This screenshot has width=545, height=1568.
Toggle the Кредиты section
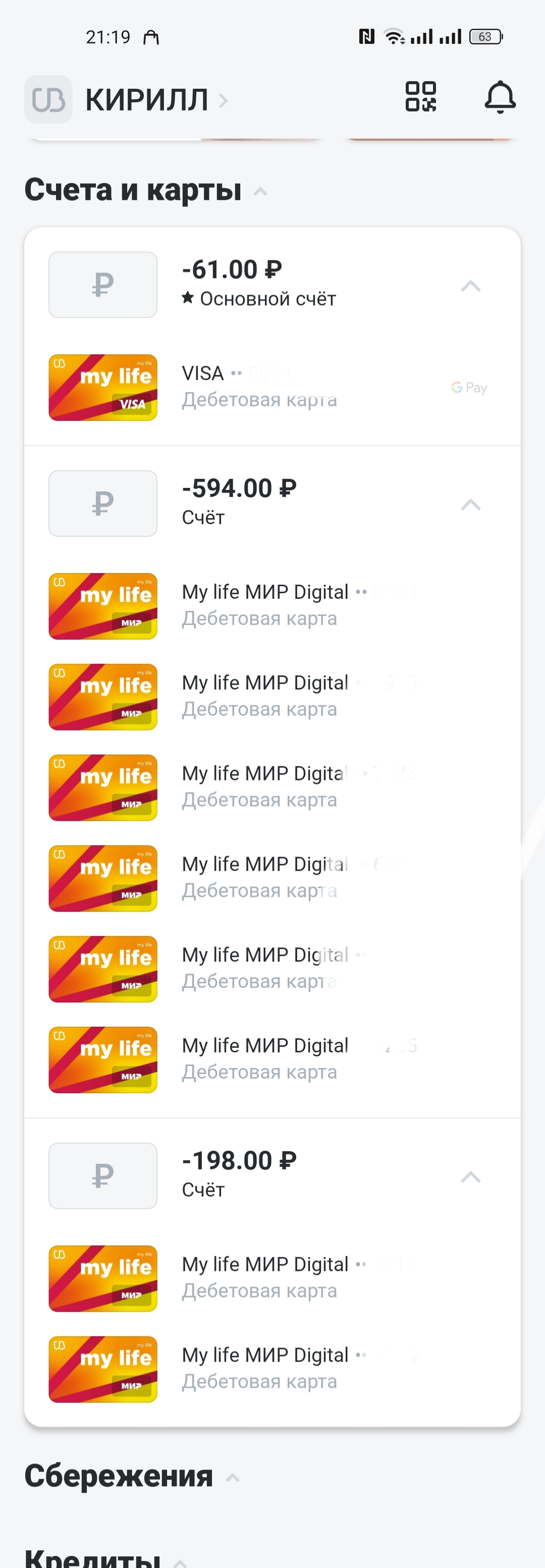[106, 1557]
